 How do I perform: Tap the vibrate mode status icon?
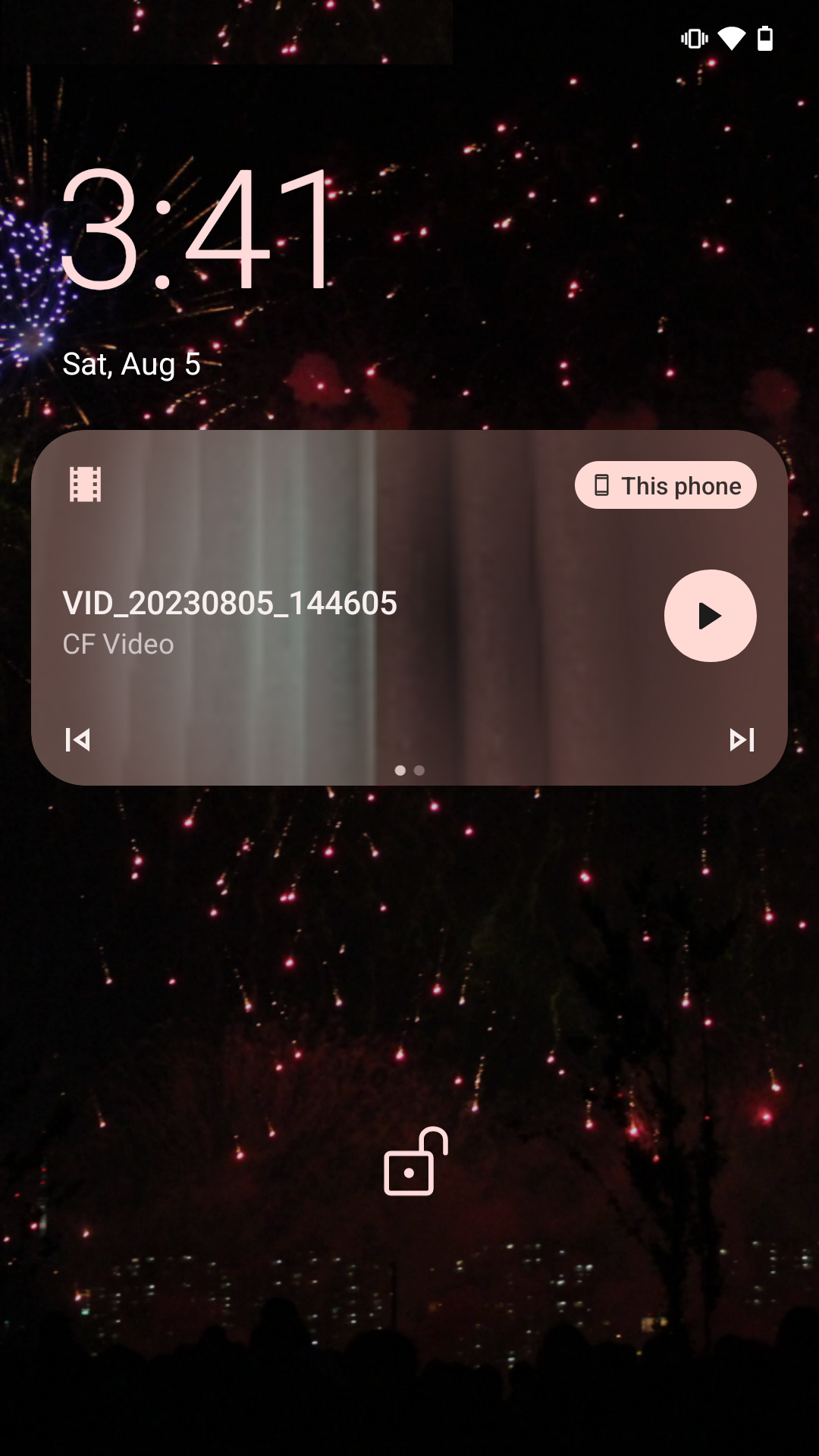(x=694, y=36)
